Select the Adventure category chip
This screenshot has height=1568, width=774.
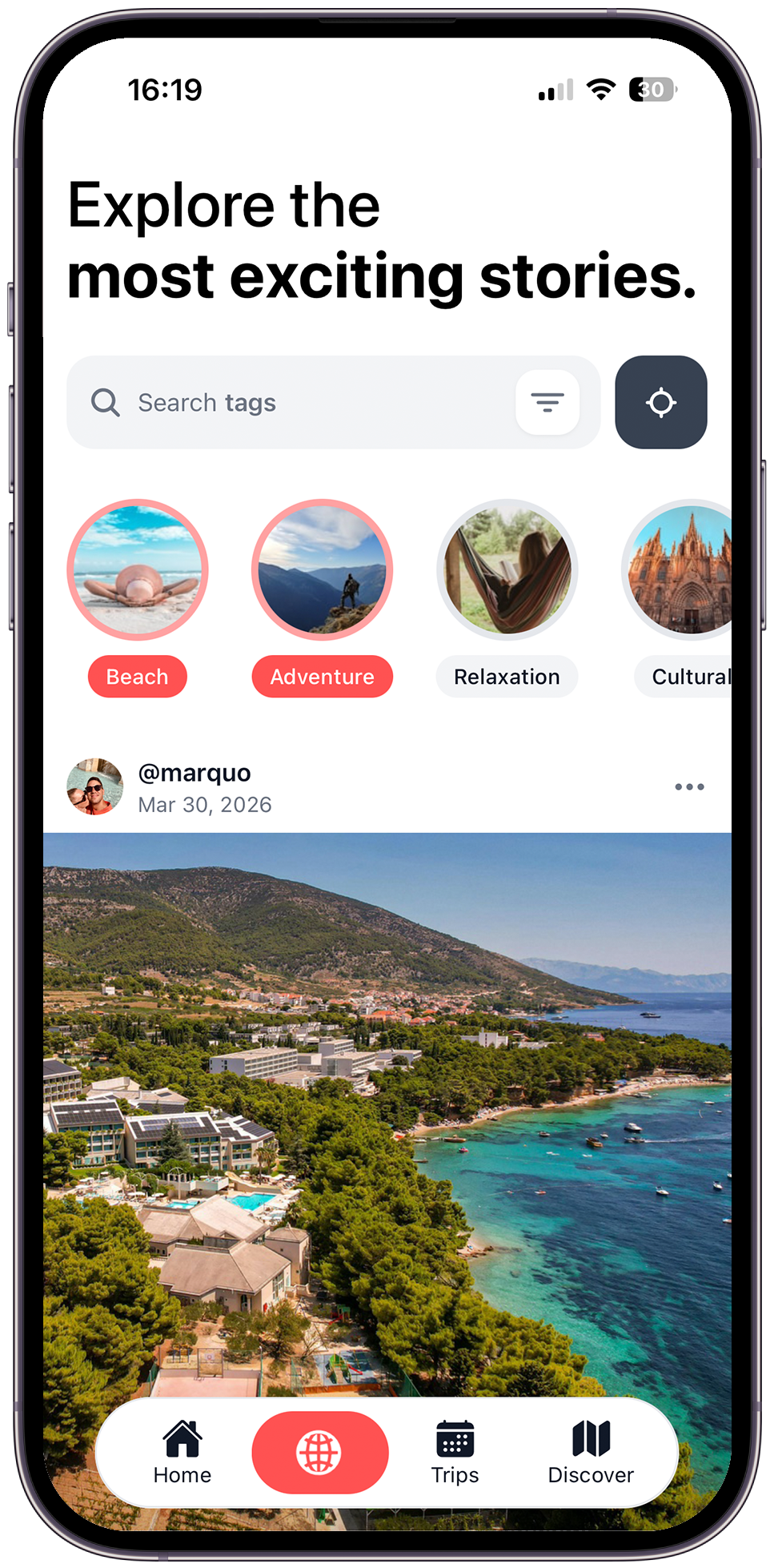point(322,677)
